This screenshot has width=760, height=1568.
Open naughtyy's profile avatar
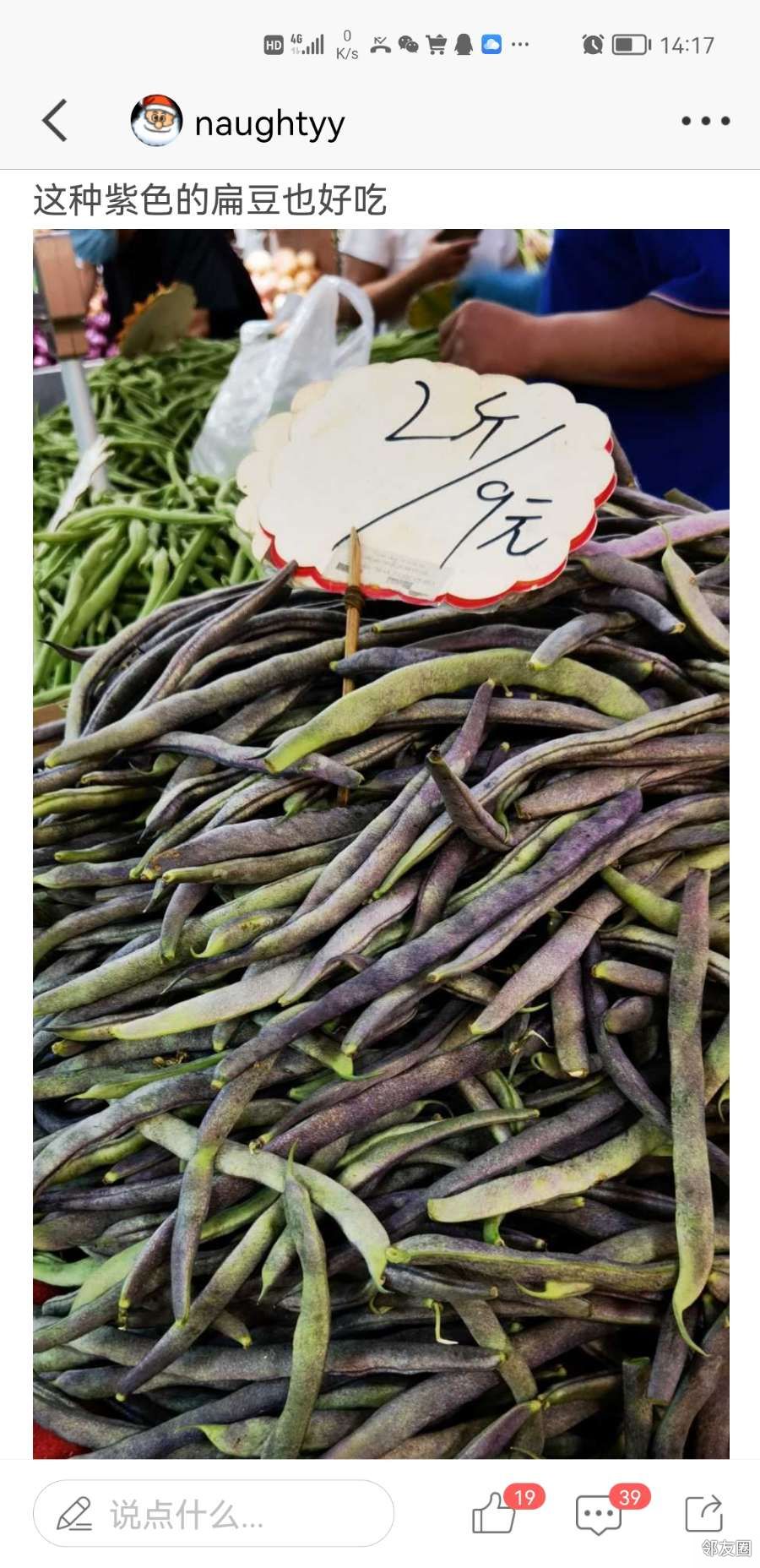[156, 121]
